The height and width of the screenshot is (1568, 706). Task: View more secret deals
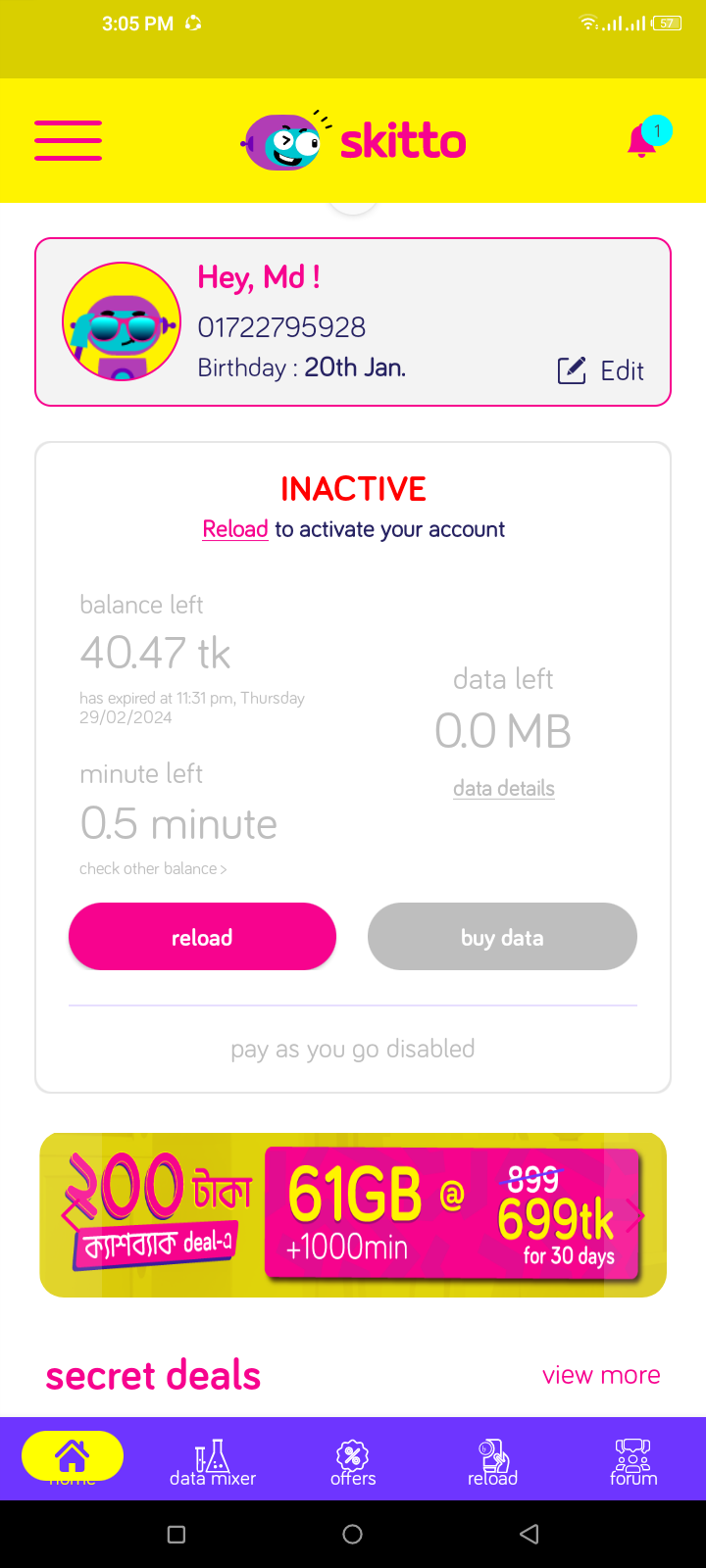(601, 1375)
